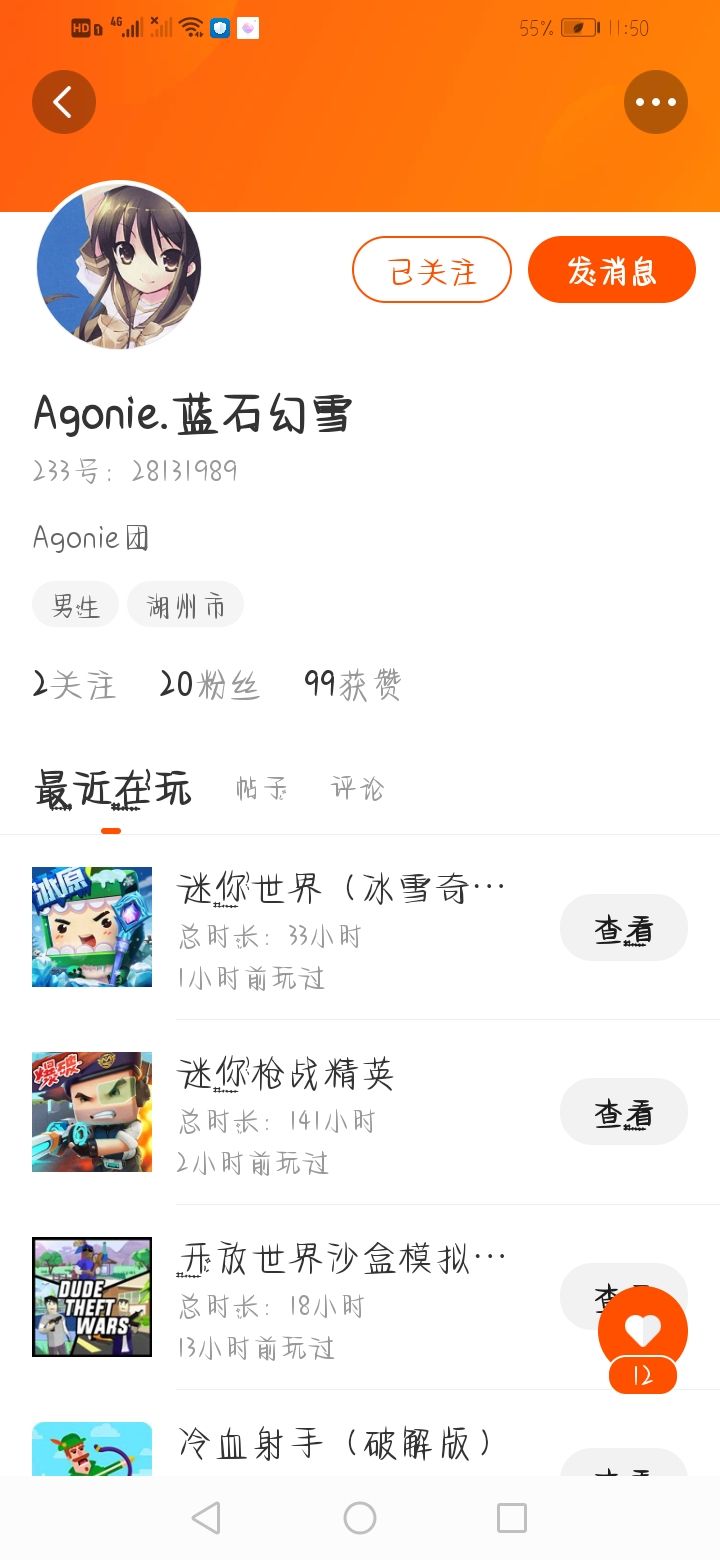
Task: Select the 最近在玩 tab
Action: (x=112, y=789)
